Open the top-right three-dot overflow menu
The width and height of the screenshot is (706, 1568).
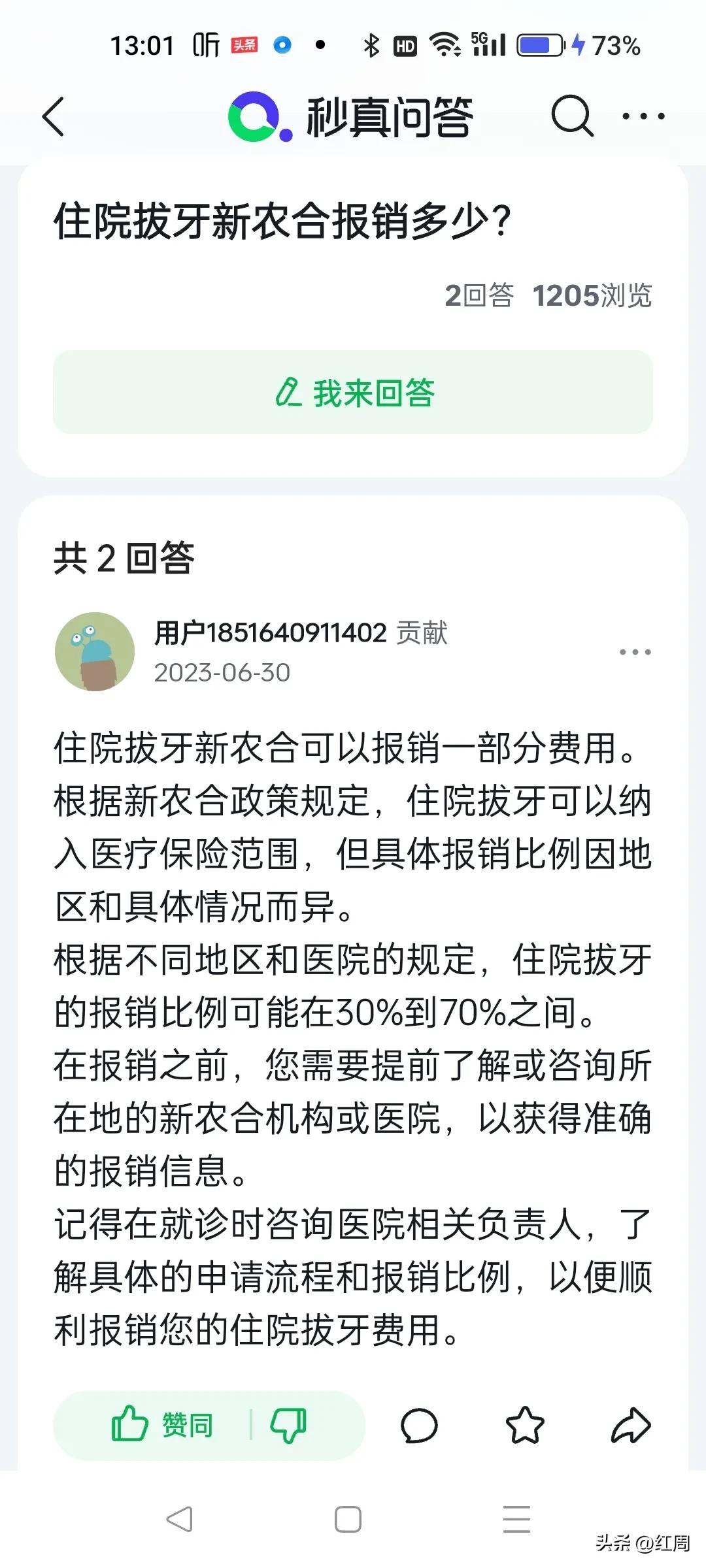click(x=644, y=118)
